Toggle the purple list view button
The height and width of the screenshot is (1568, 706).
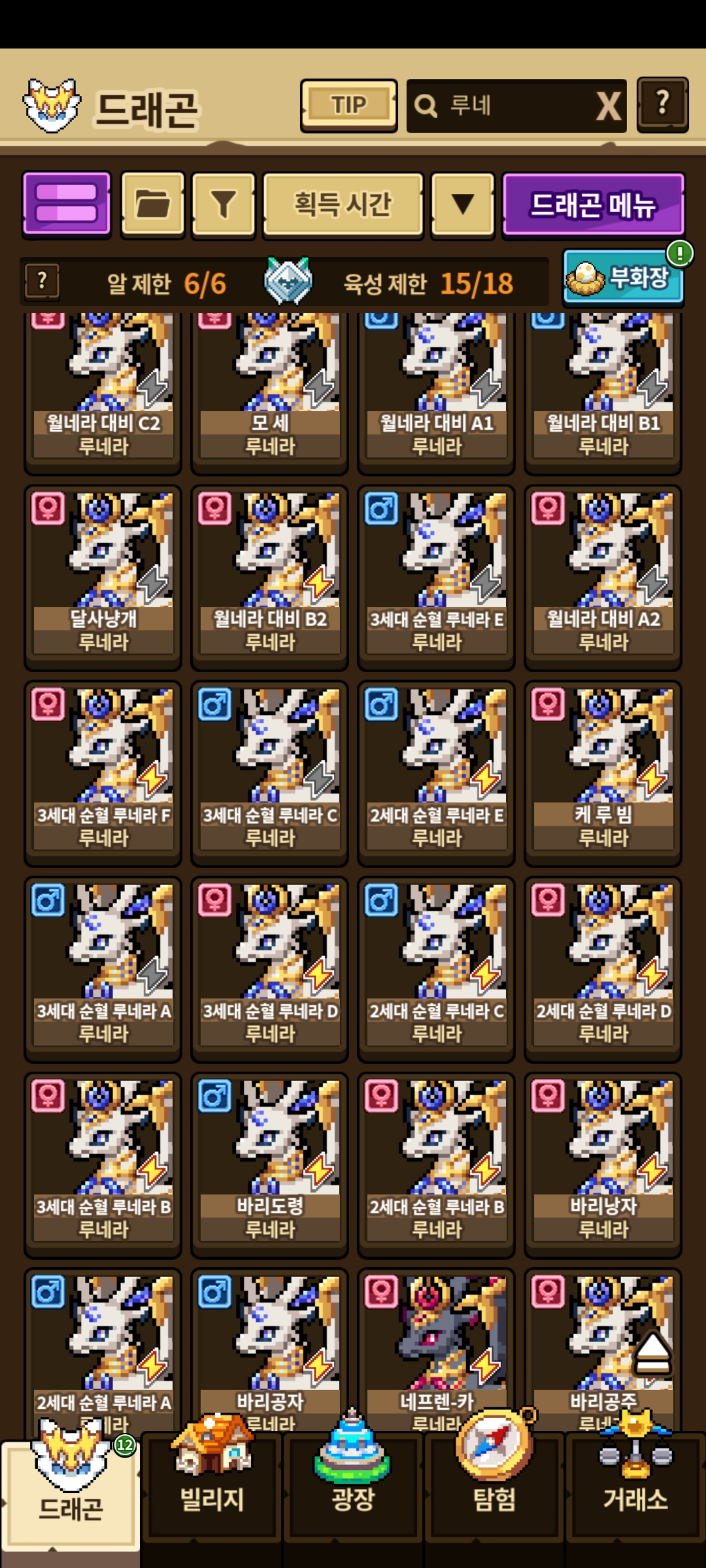pyautogui.click(x=66, y=203)
